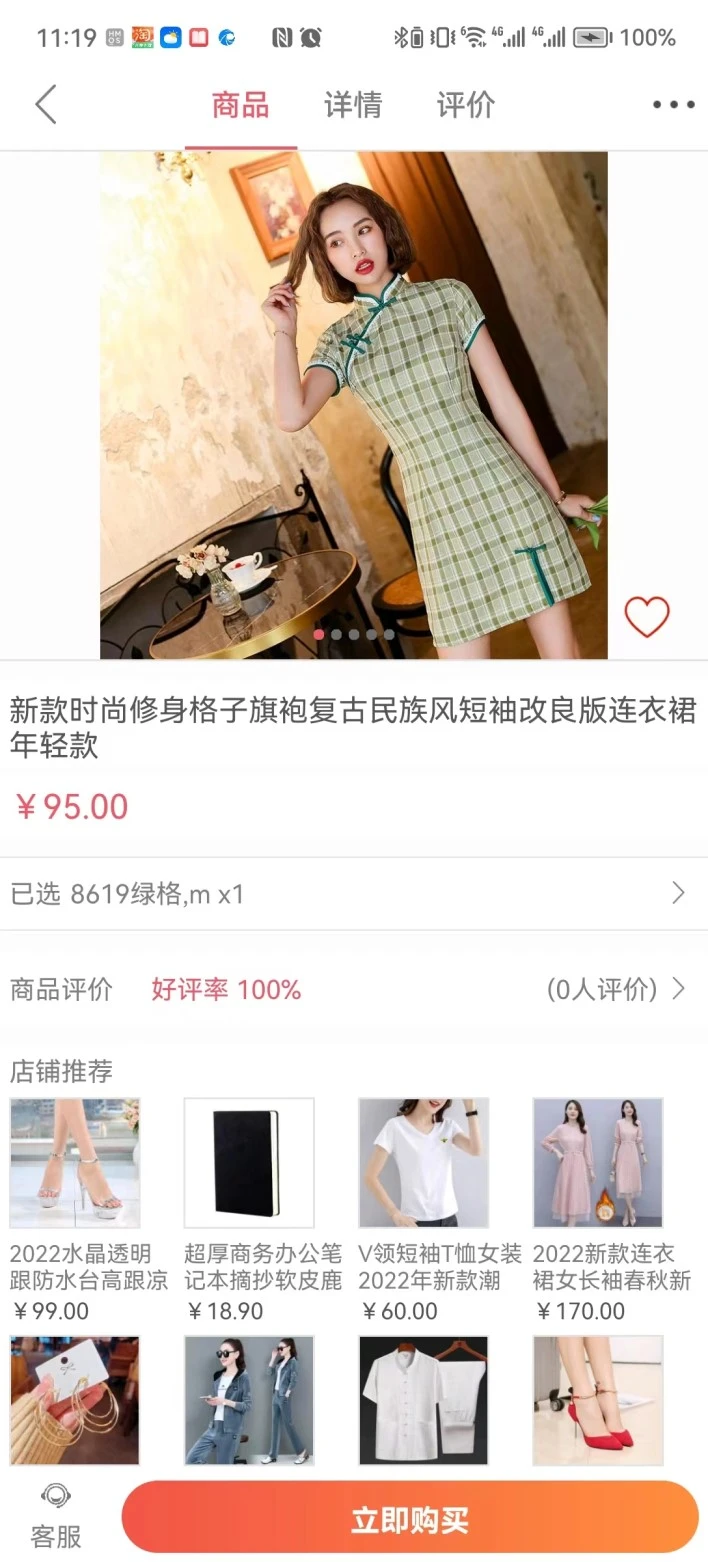The image size is (708, 1562).
Task: Add this dress to favorites with the heart icon
Action: 646,617
